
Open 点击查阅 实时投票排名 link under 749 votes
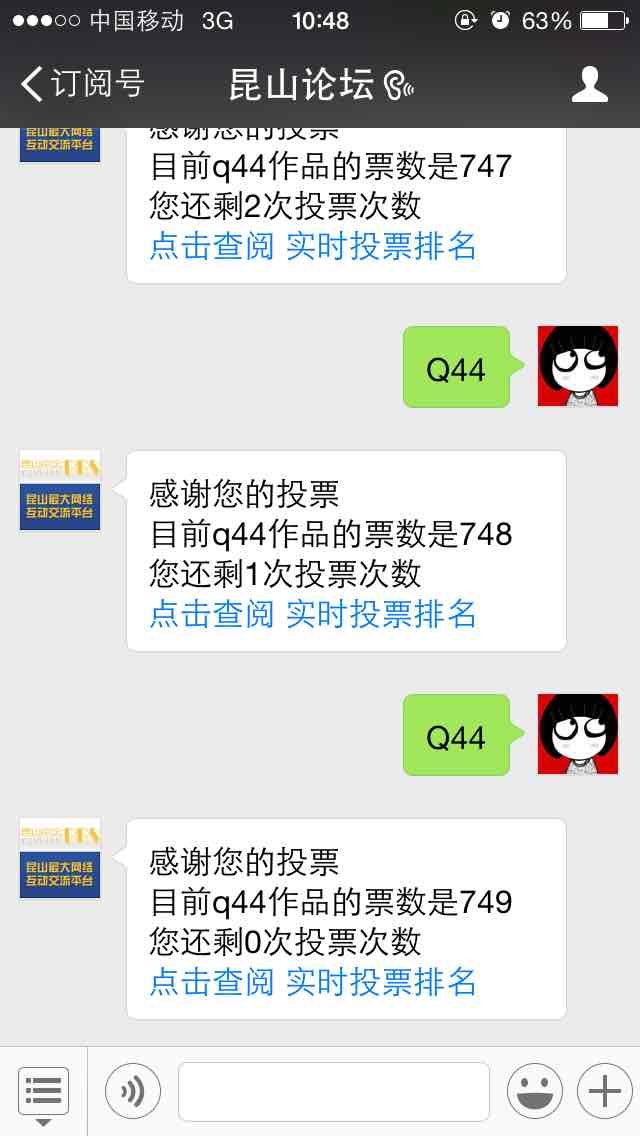point(313,982)
